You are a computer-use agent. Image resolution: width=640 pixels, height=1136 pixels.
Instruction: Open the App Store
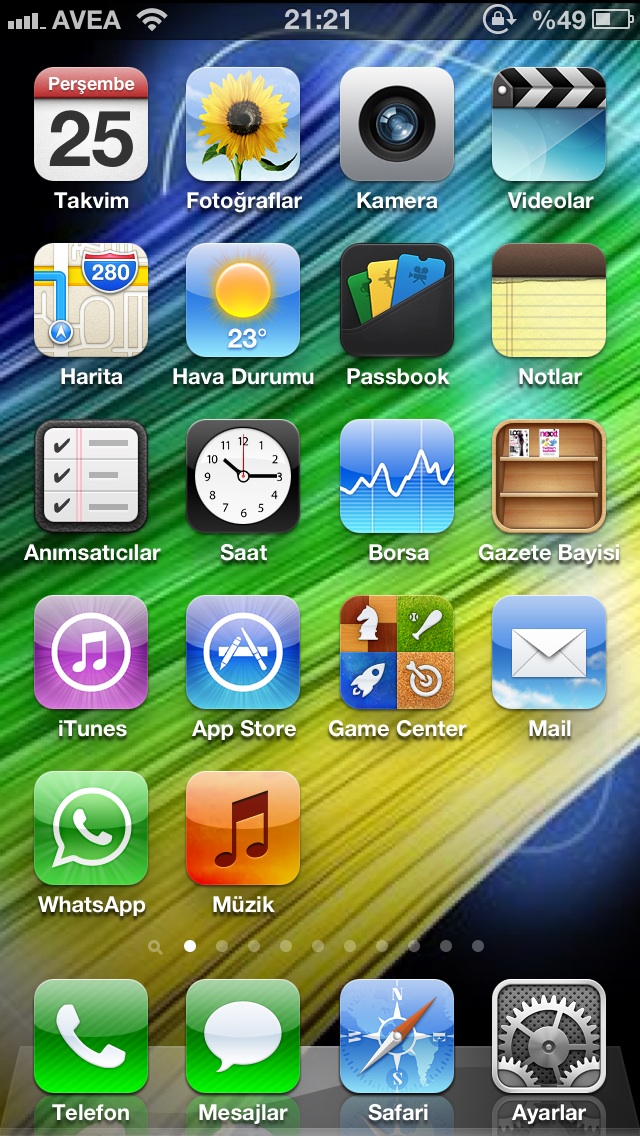(243, 652)
